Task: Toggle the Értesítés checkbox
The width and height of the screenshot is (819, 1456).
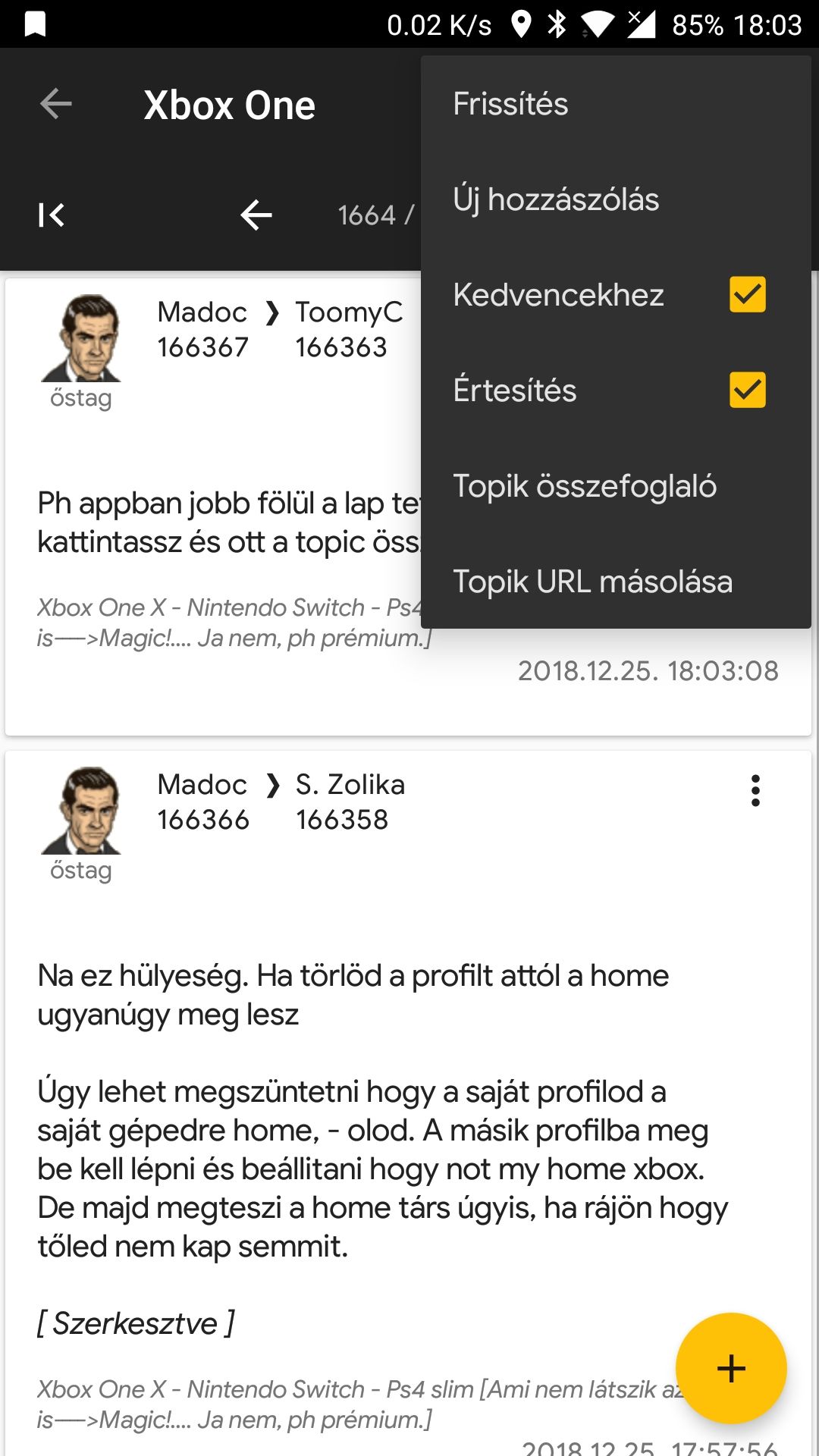Action: (747, 390)
